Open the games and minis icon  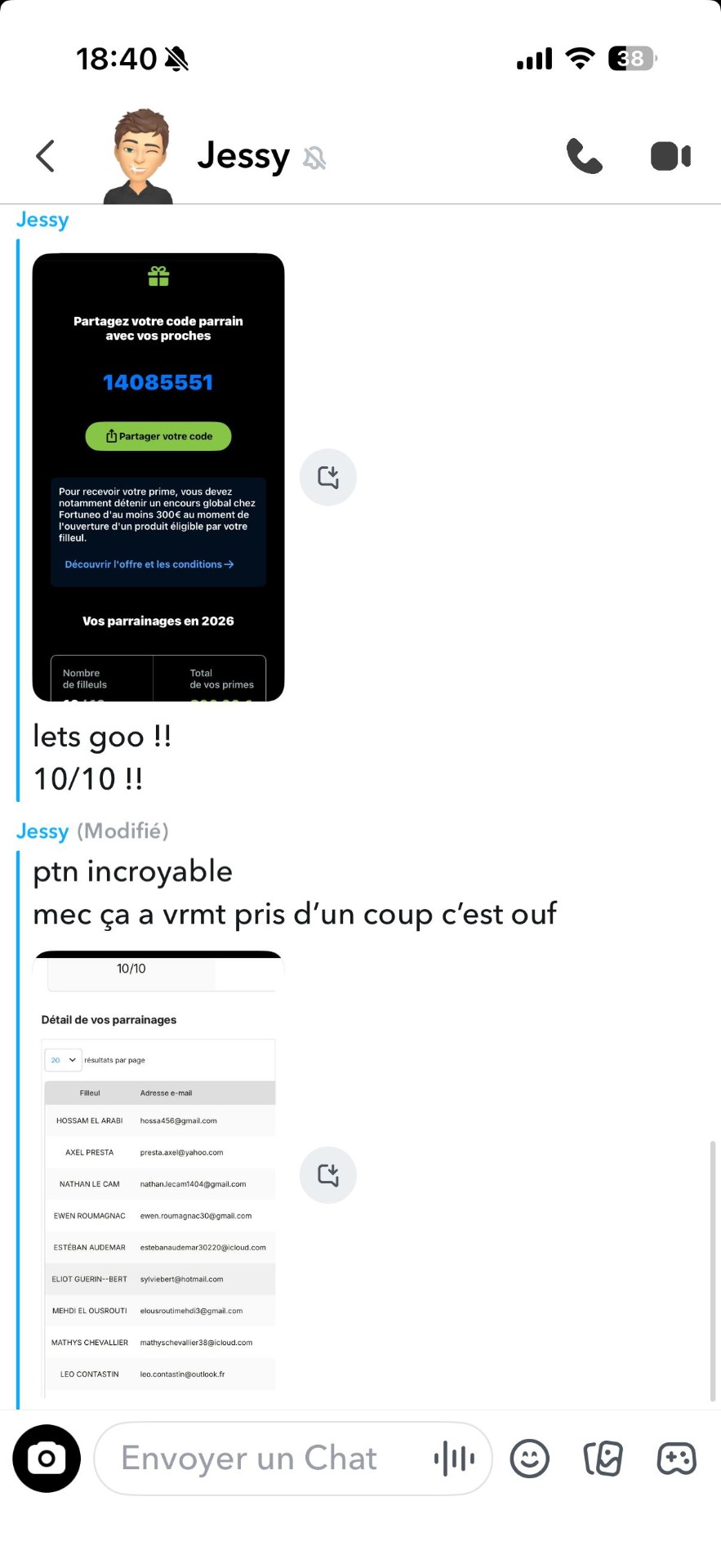[x=677, y=1459]
